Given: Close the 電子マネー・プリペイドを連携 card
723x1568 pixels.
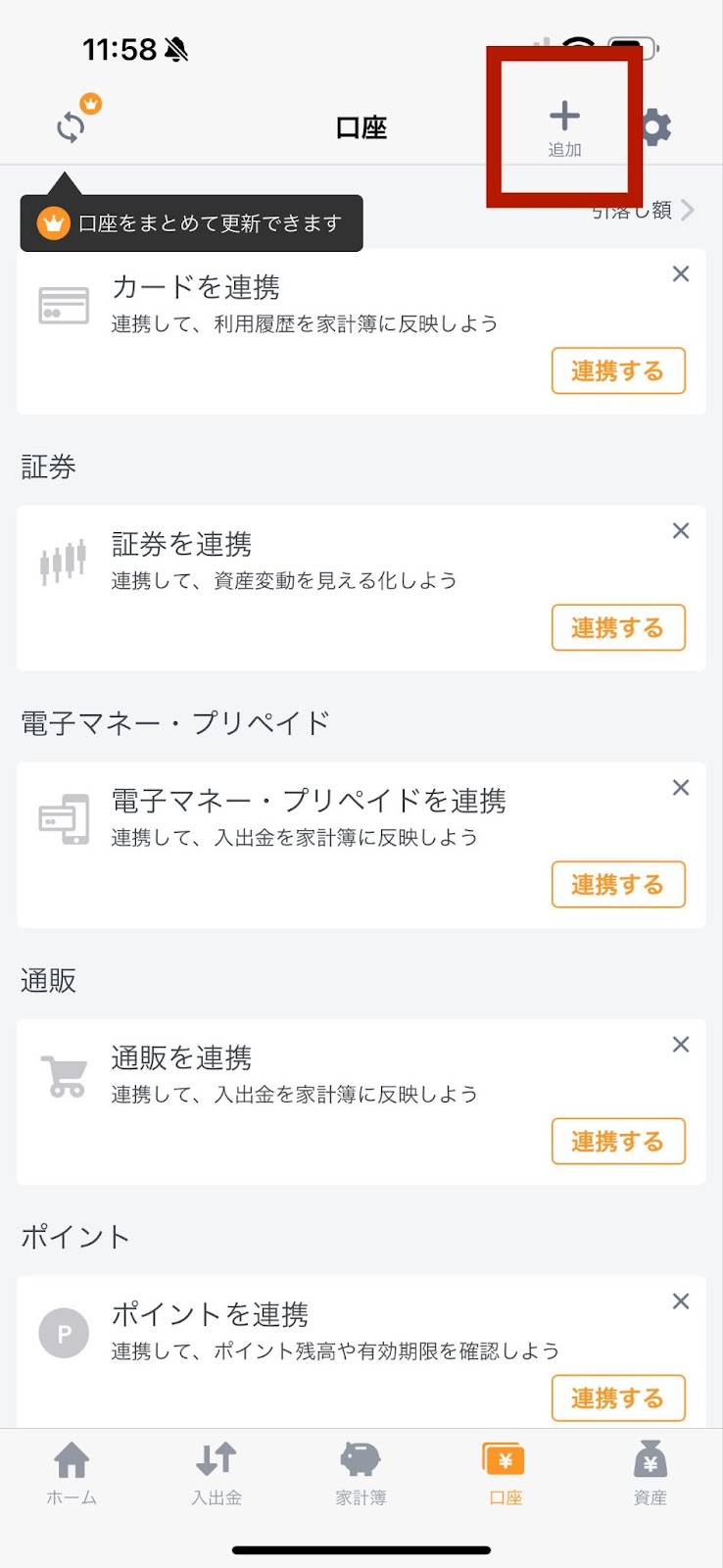Looking at the screenshot, I should click(681, 788).
